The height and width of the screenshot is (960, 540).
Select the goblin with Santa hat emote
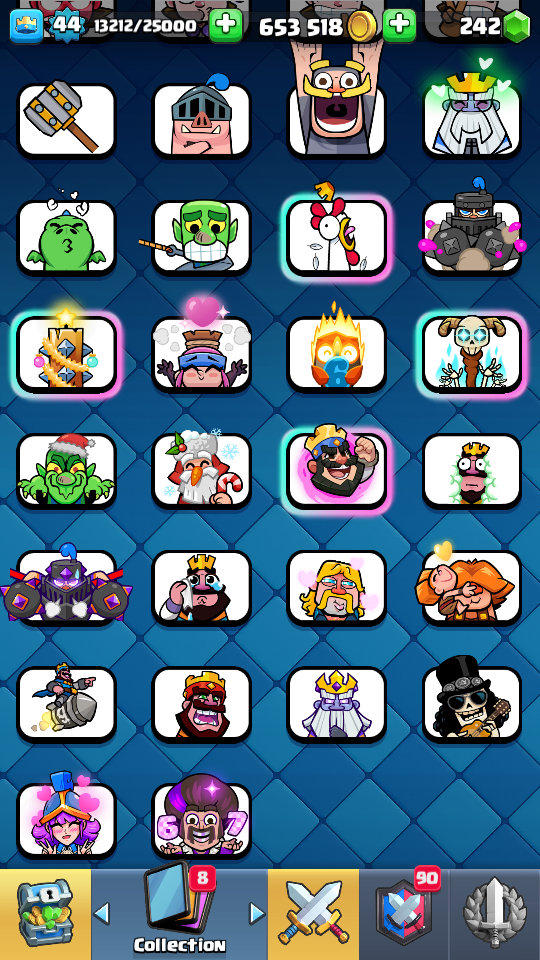click(x=66, y=470)
